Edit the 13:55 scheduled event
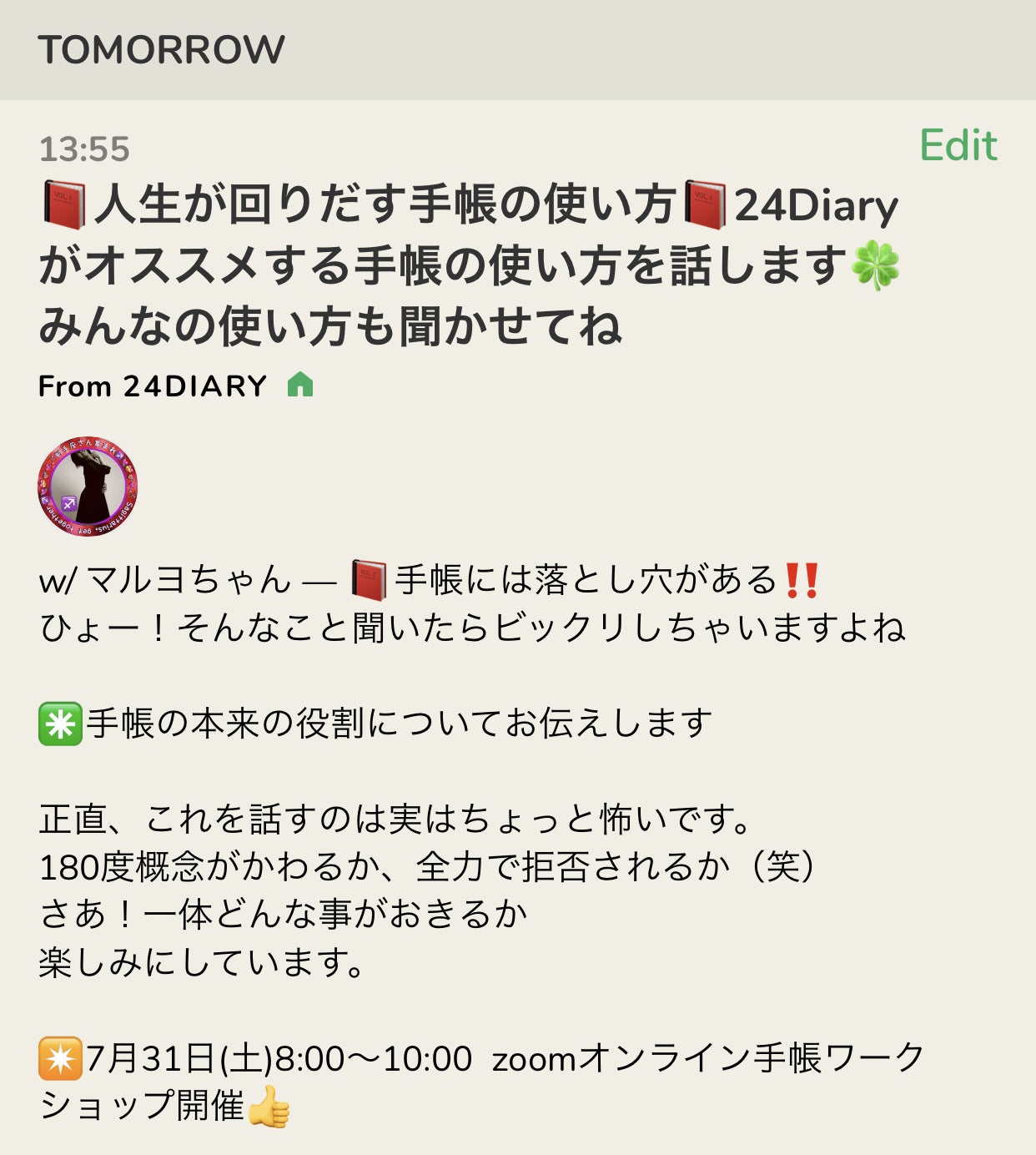The image size is (1036, 1155). (x=958, y=146)
